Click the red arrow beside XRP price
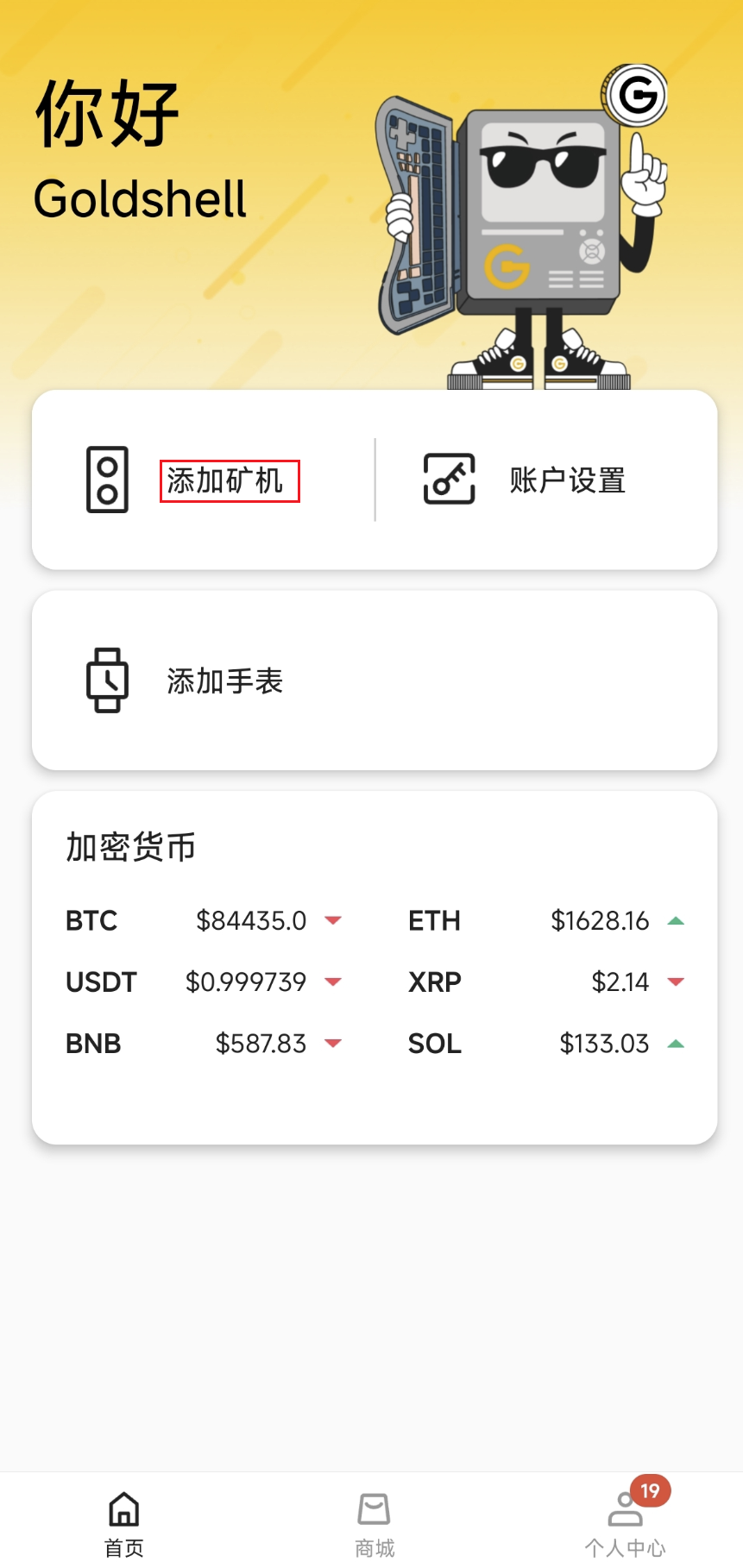743x1568 pixels. point(677,982)
